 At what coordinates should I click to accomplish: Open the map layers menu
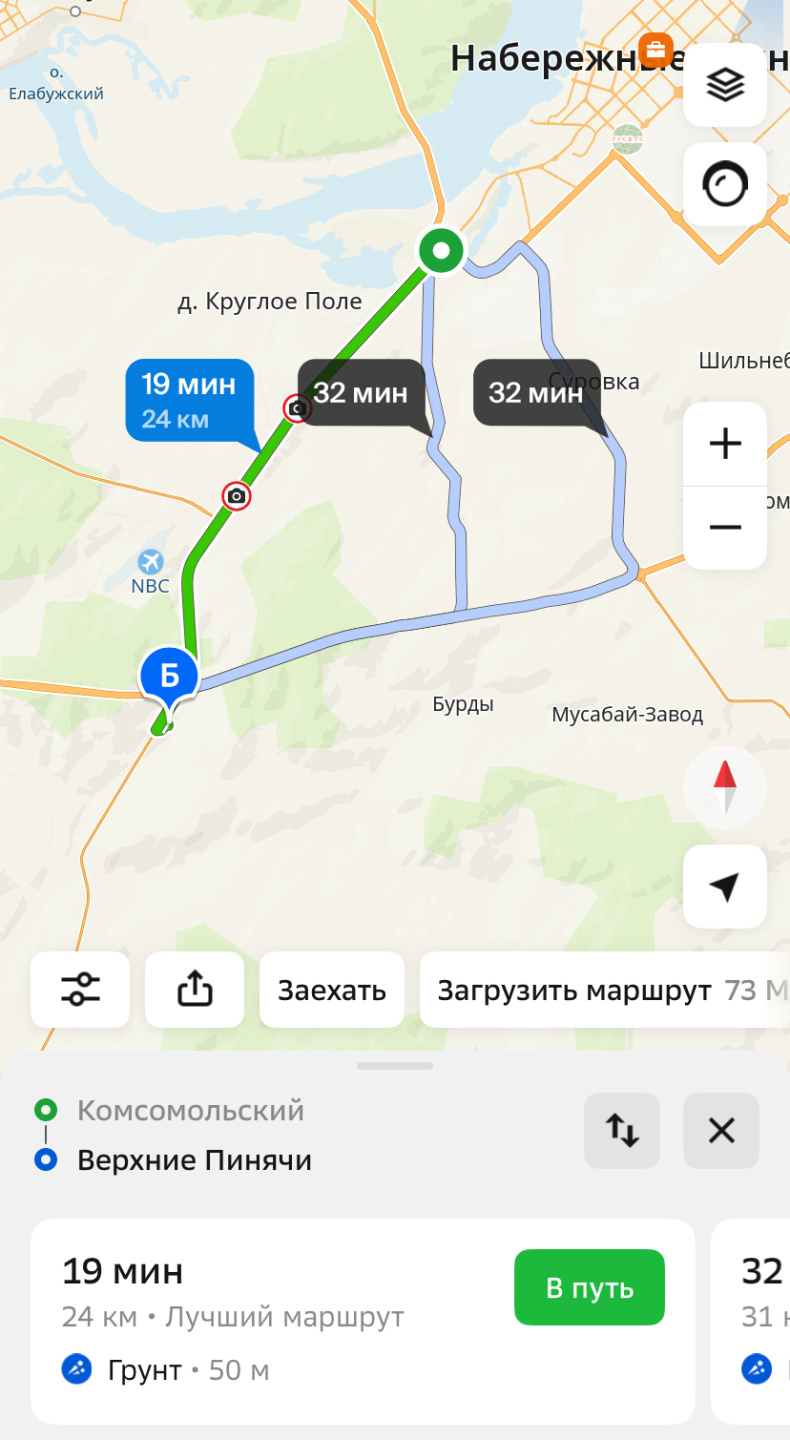[725, 85]
